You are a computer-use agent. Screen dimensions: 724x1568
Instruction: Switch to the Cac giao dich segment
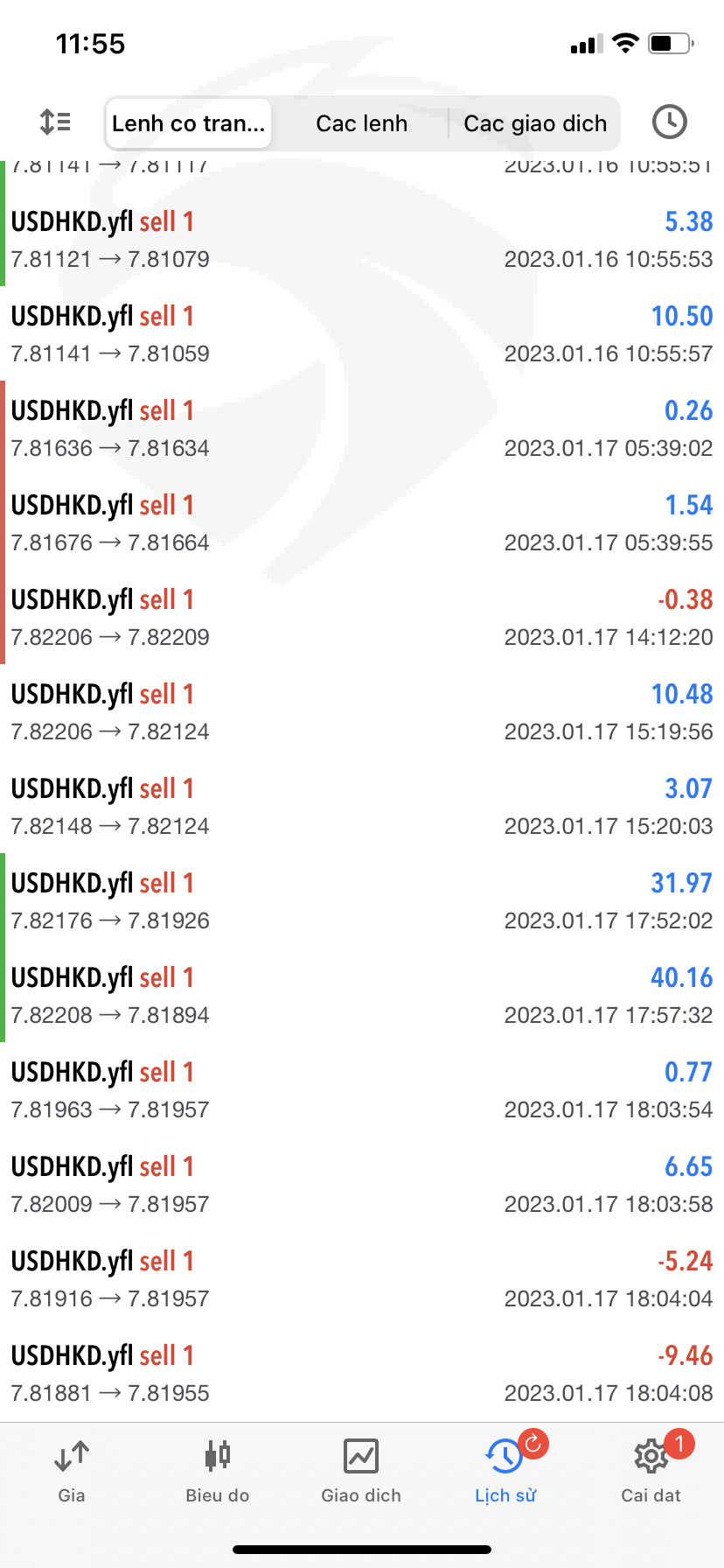[534, 123]
